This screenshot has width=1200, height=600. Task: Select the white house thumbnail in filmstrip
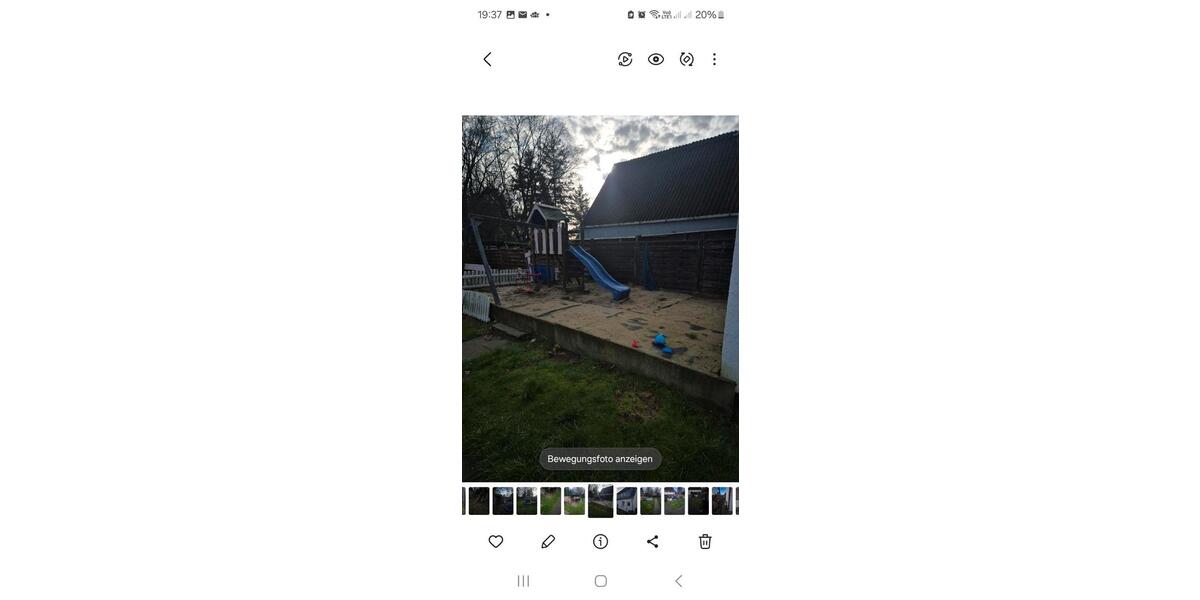point(627,501)
